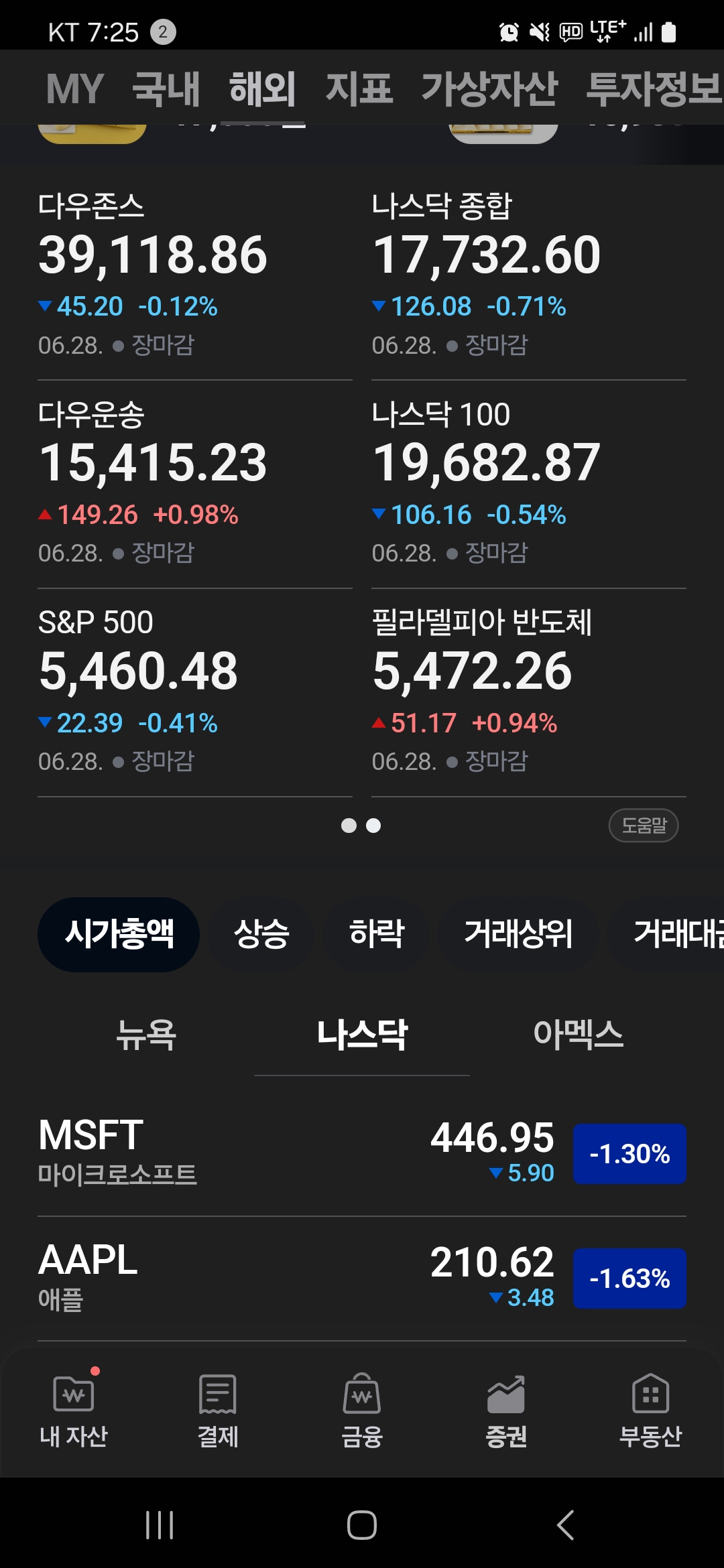Tap the 도움말 help button
This screenshot has width=724, height=1568.
[644, 826]
